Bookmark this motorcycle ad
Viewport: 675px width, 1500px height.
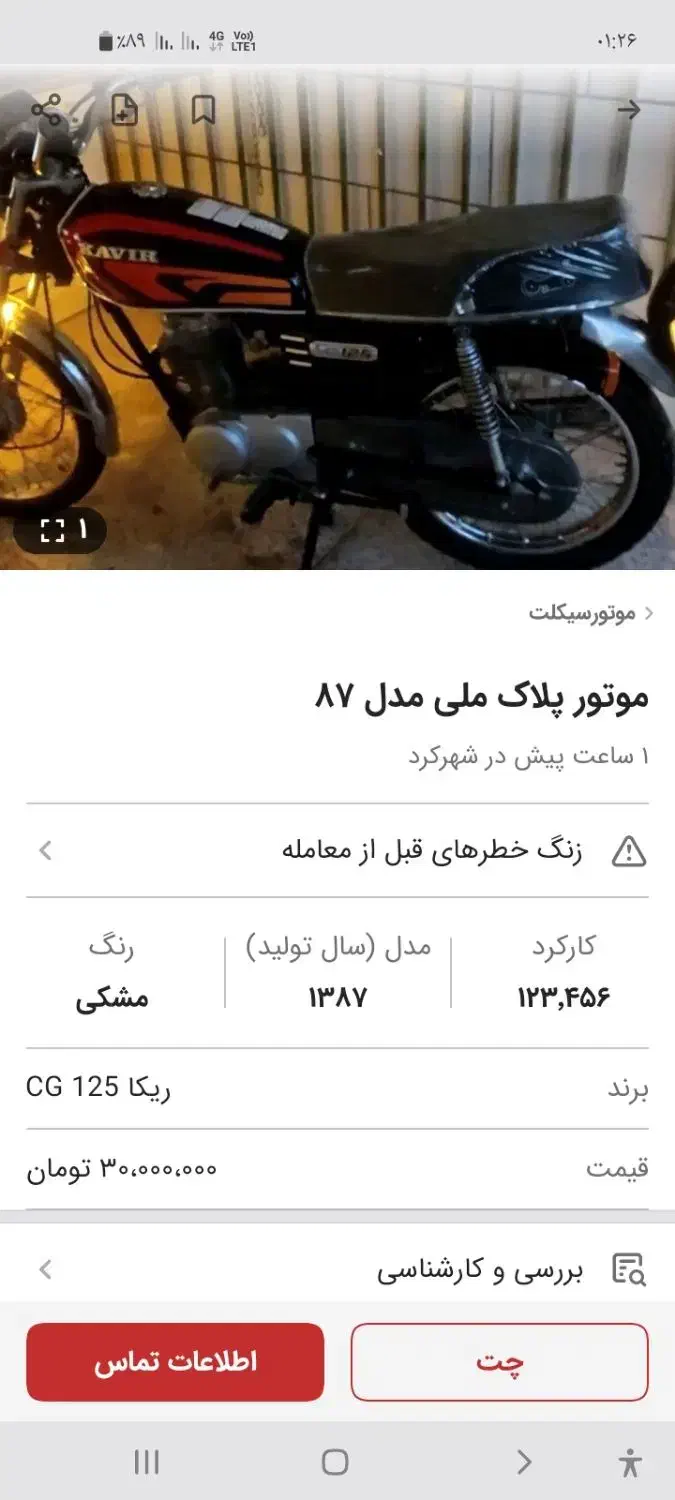pos(203,110)
